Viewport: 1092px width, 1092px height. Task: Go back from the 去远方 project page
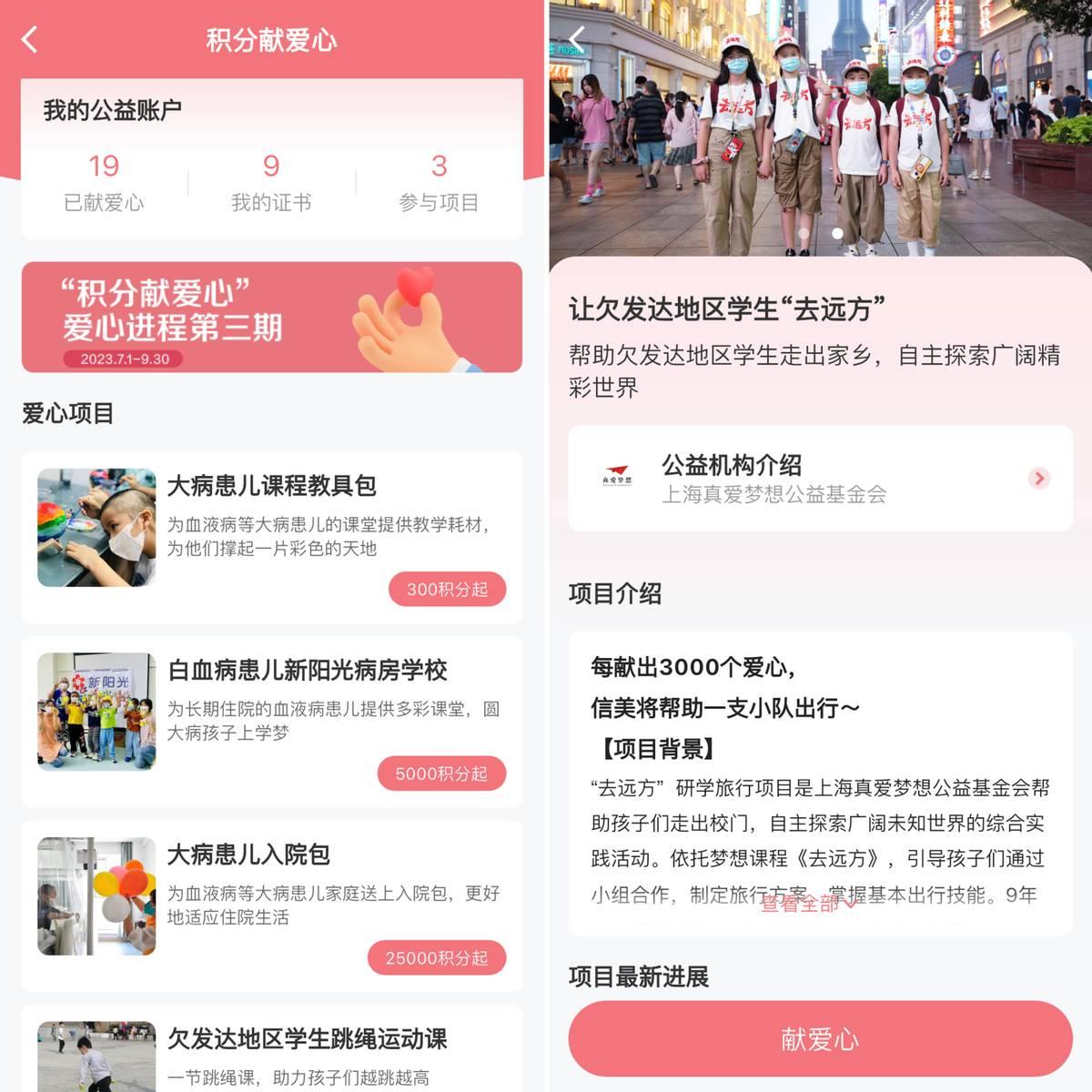tap(576, 38)
